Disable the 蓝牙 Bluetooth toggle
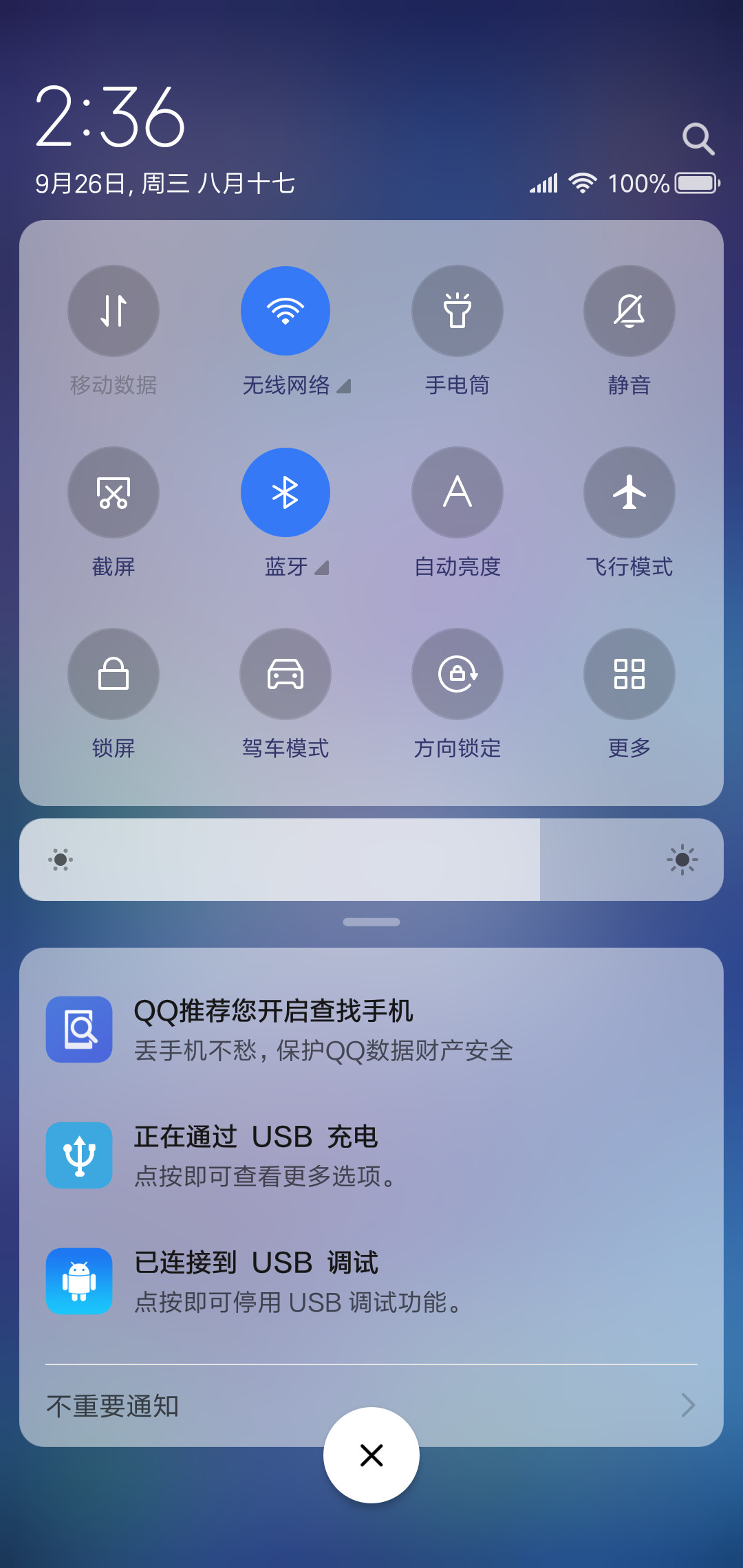This screenshot has height=1568, width=743. pyautogui.click(x=286, y=492)
